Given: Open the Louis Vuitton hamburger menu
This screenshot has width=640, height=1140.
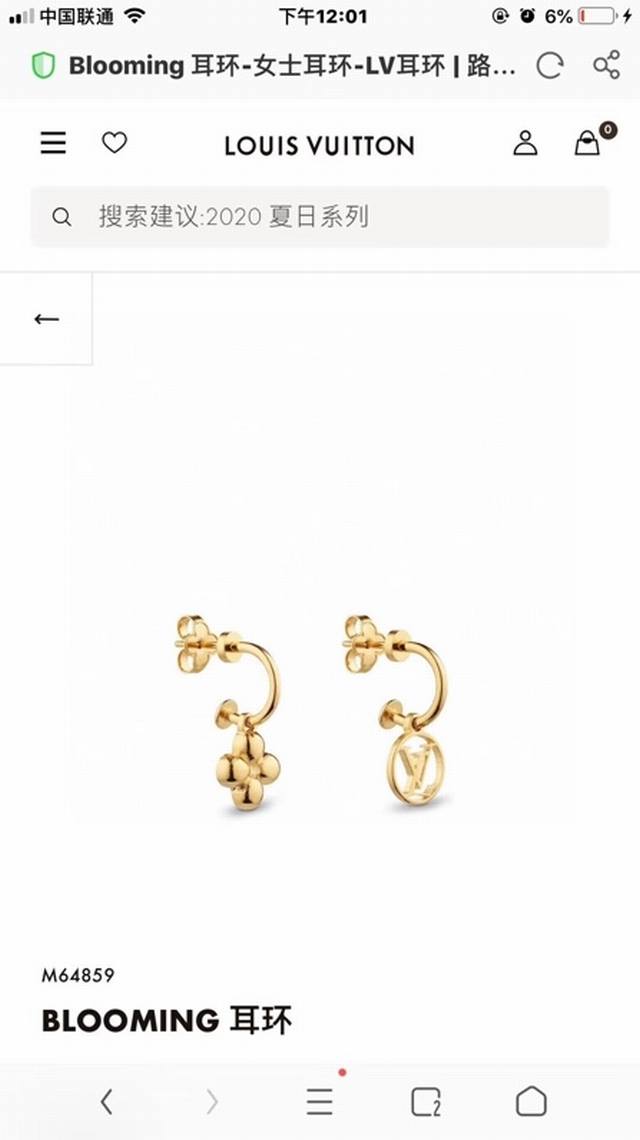Looking at the screenshot, I should click(53, 143).
